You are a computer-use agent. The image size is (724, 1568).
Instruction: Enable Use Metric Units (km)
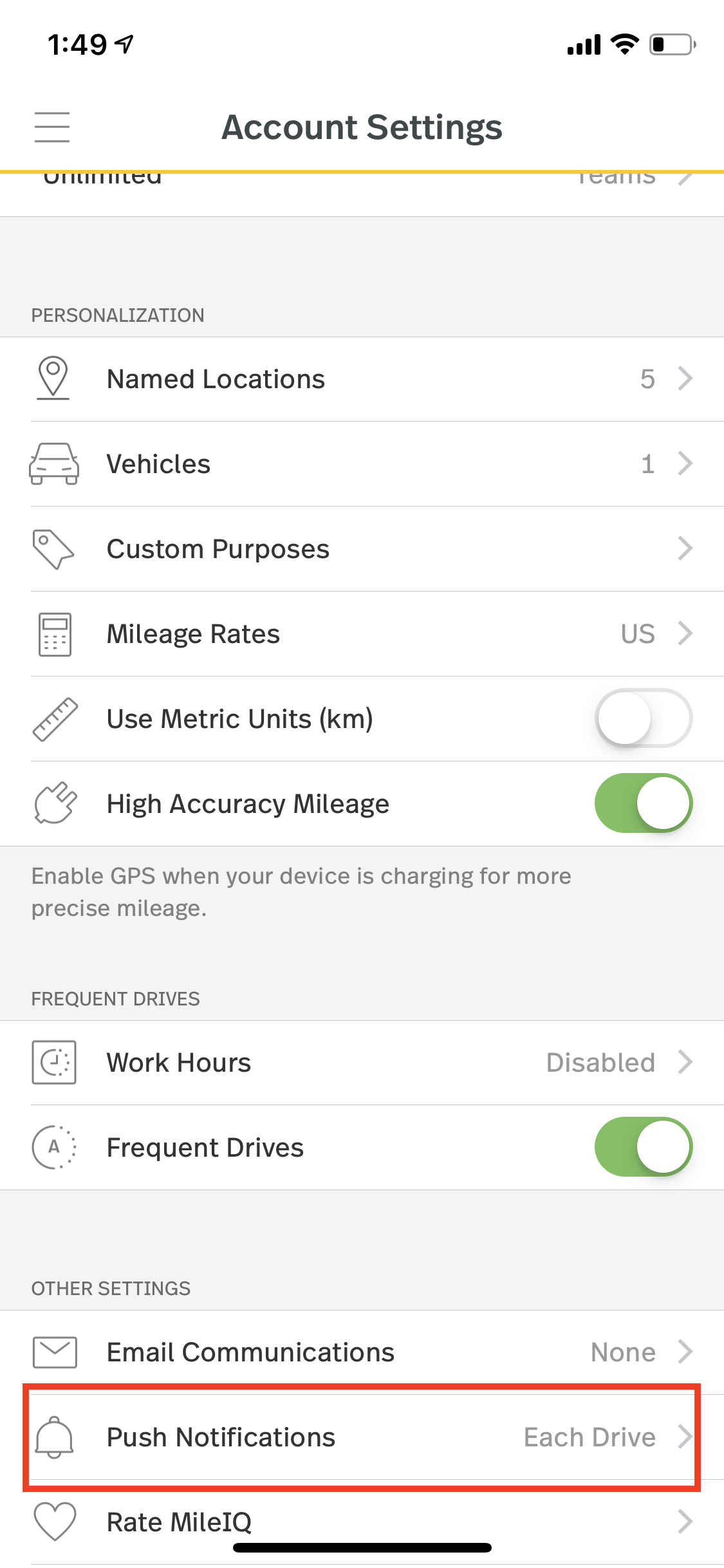click(644, 718)
